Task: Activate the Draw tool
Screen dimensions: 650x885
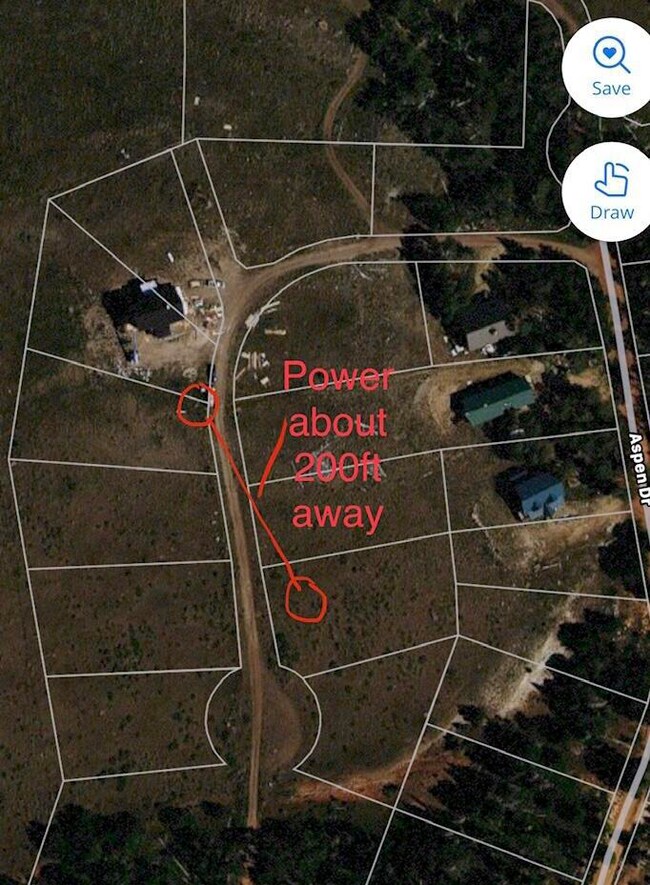Action: [610, 190]
